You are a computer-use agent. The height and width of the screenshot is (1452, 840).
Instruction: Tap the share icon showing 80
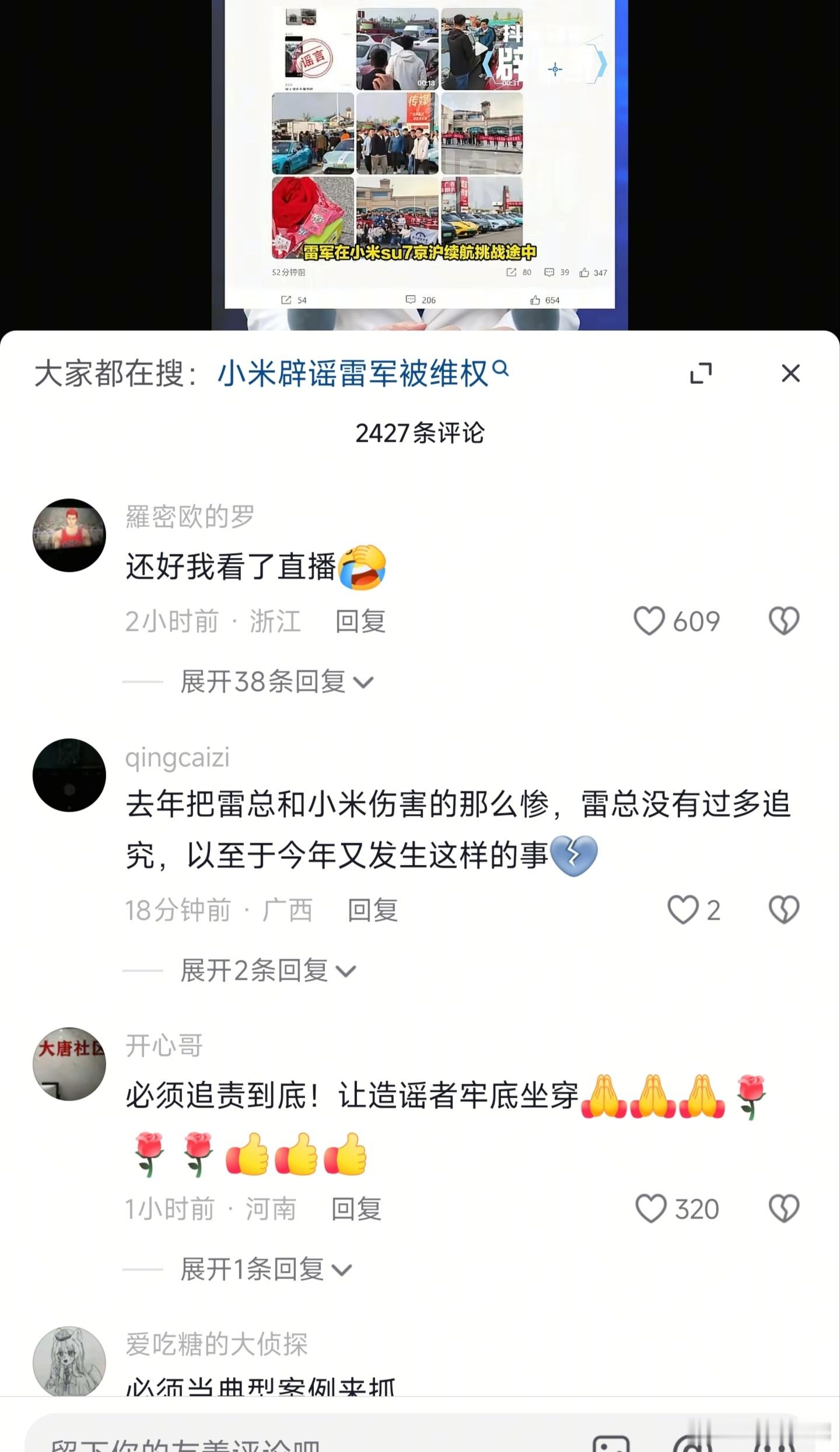[512, 273]
